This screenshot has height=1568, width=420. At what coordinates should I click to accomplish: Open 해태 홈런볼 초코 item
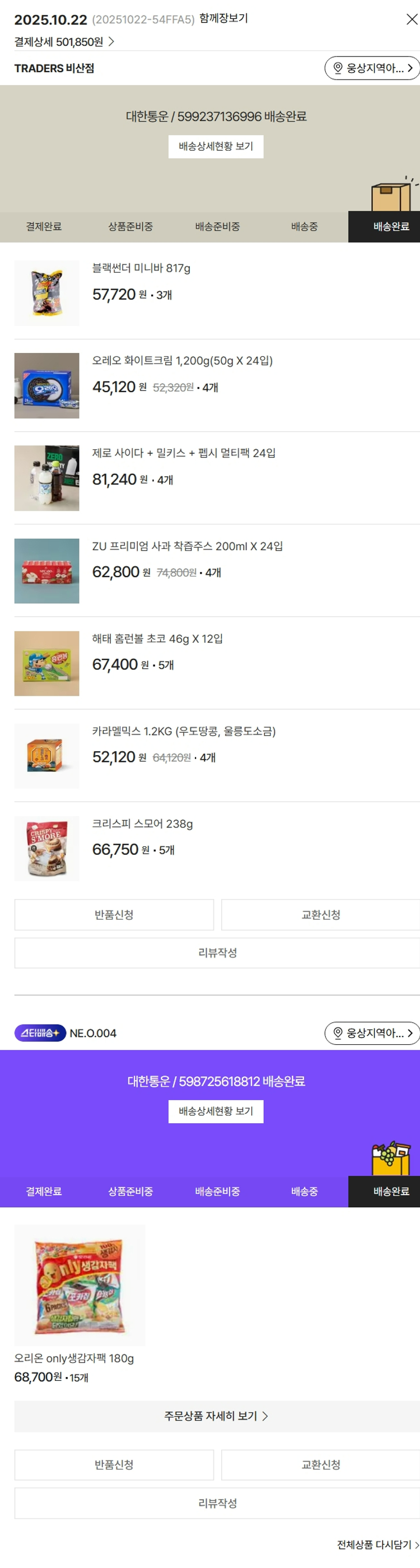pos(157,639)
